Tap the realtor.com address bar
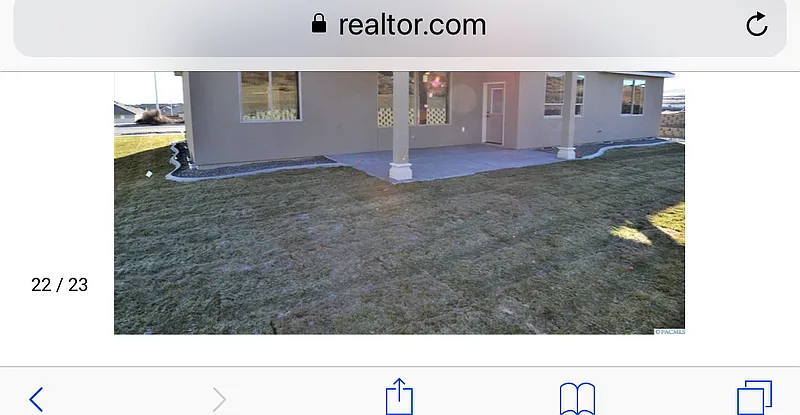Viewport: 800px width, 415px height. click(x=400, y=24)
